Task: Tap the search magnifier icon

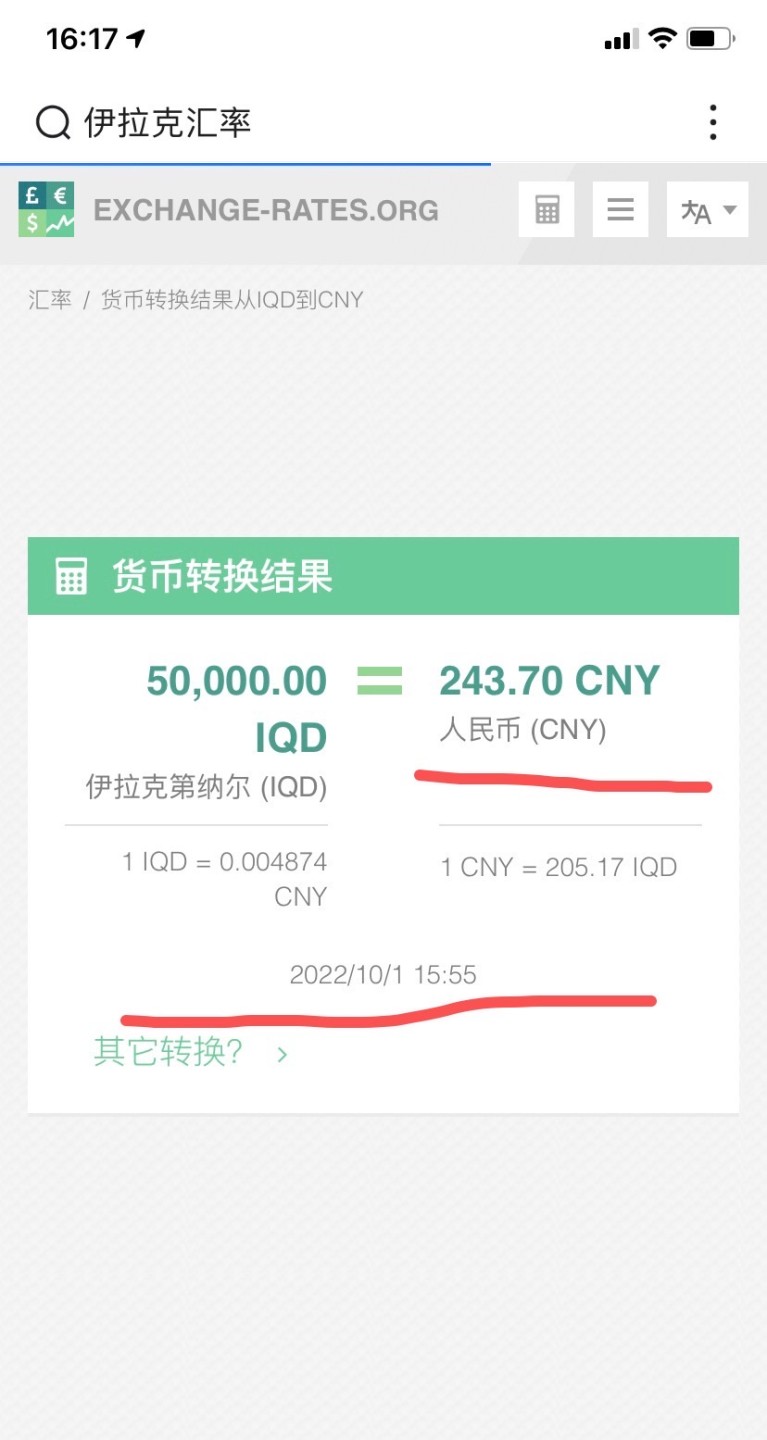Action: (x=51, y=122)
